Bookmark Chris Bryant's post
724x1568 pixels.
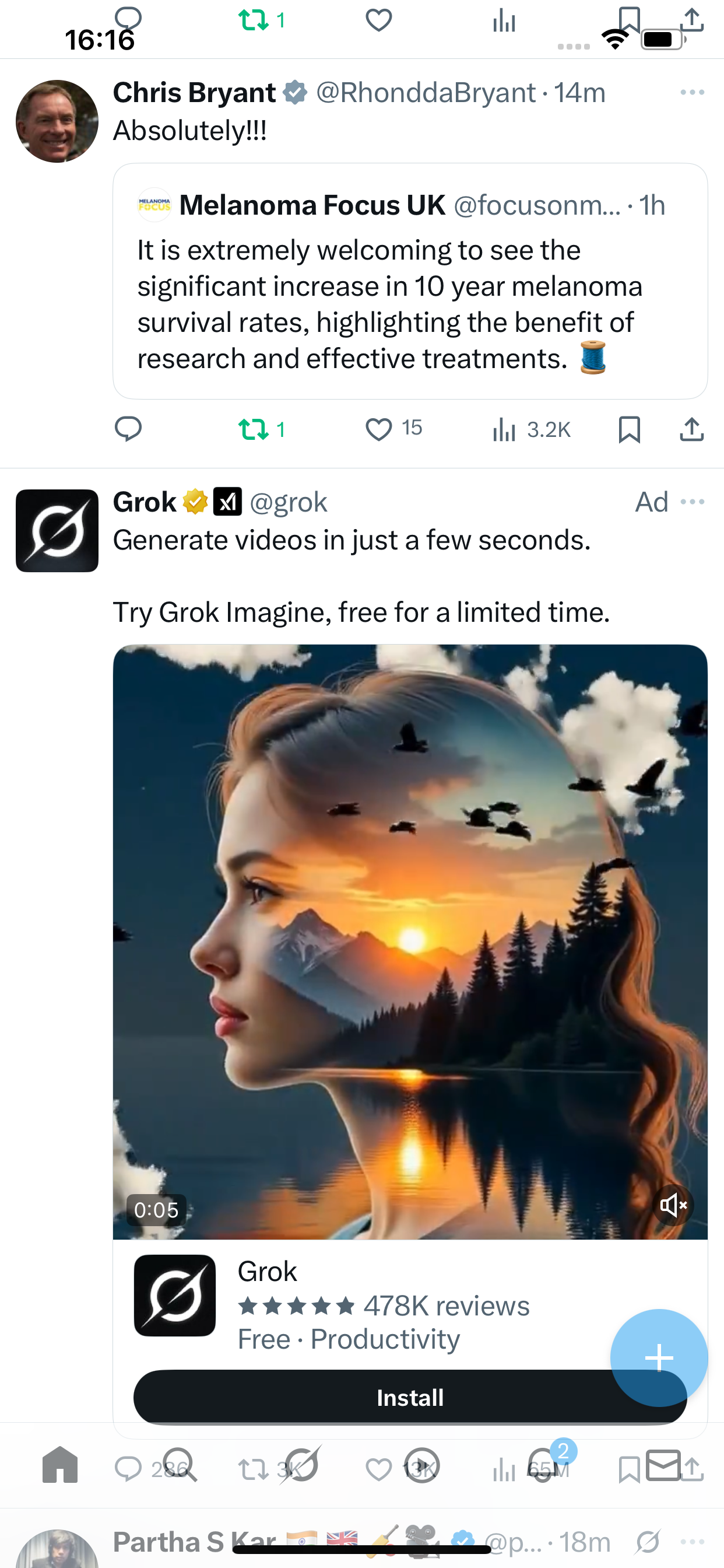pos(629,429)
